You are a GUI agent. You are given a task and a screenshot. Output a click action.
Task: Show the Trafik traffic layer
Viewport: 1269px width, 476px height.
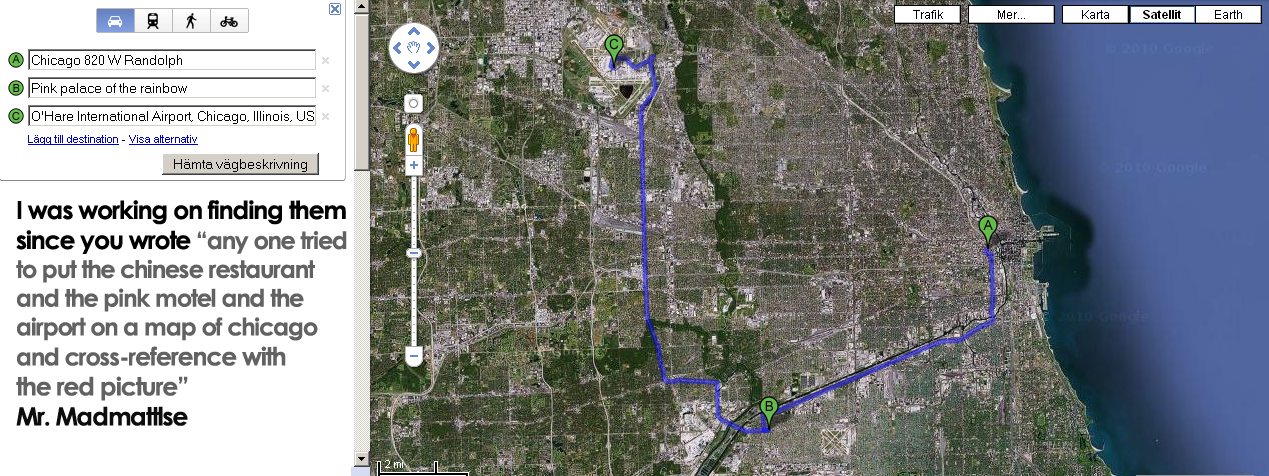tap(928, 15)
